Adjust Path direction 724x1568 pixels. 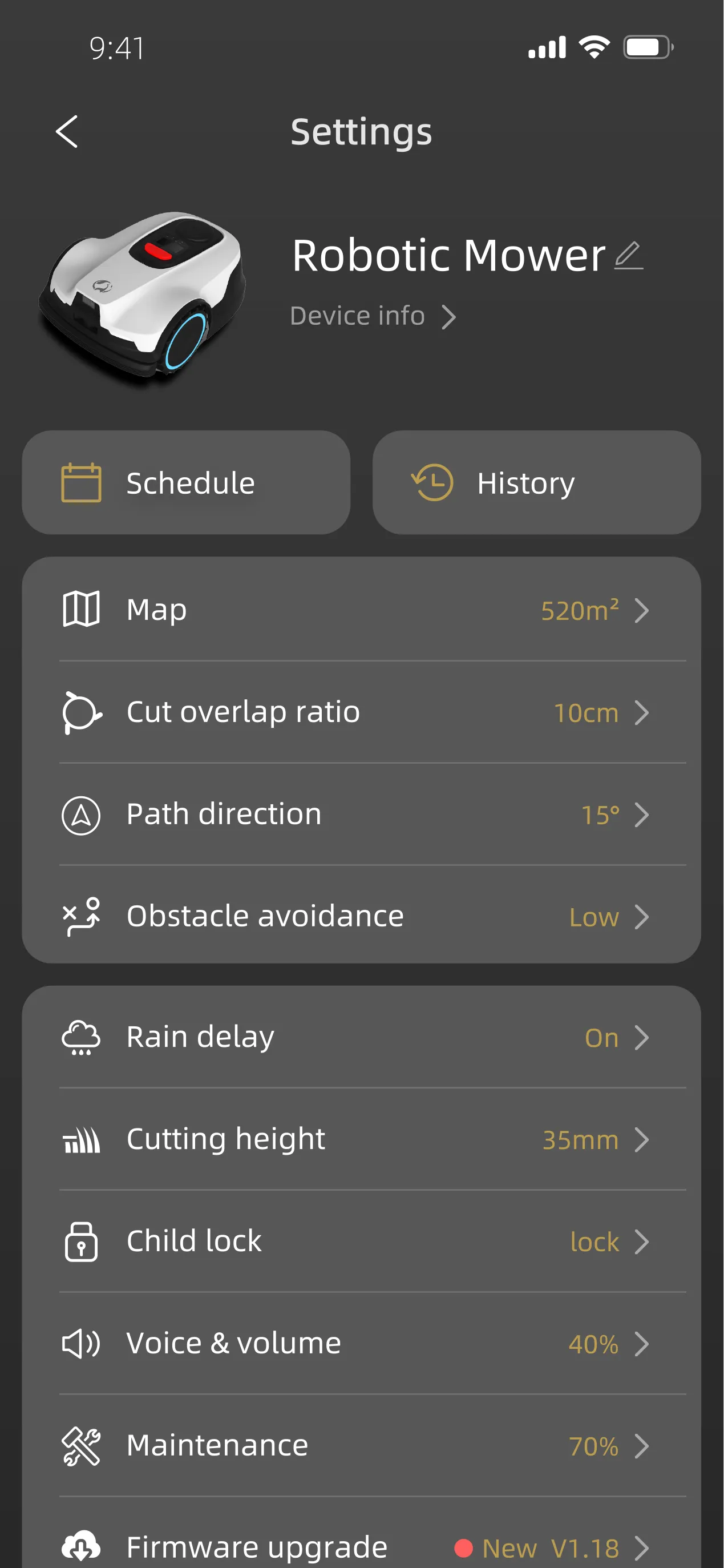361,815
